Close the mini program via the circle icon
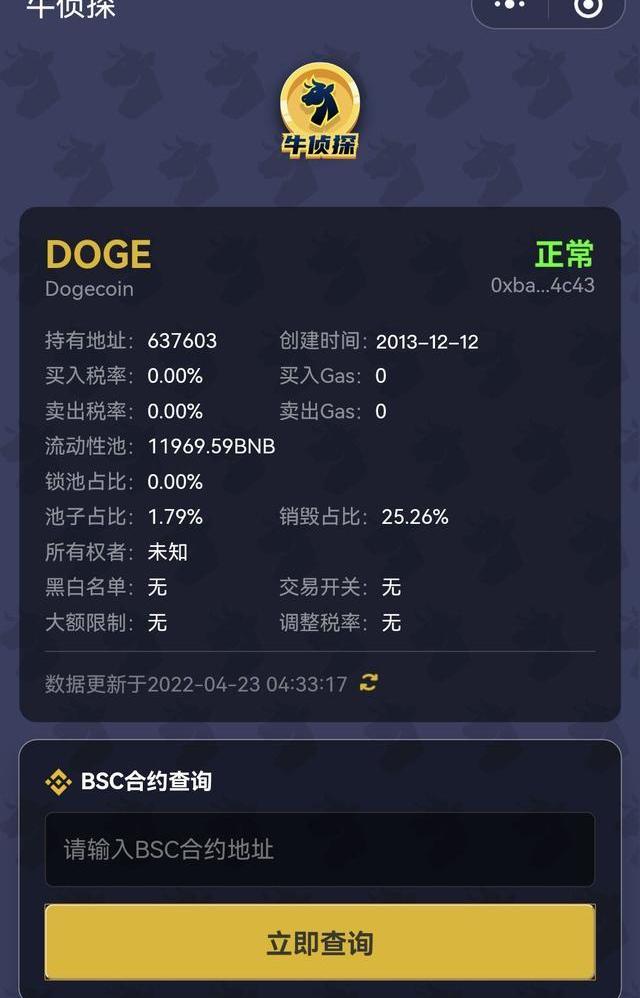Image resolution: width=640 pixels, height=998 pixels. coord(589,7)
